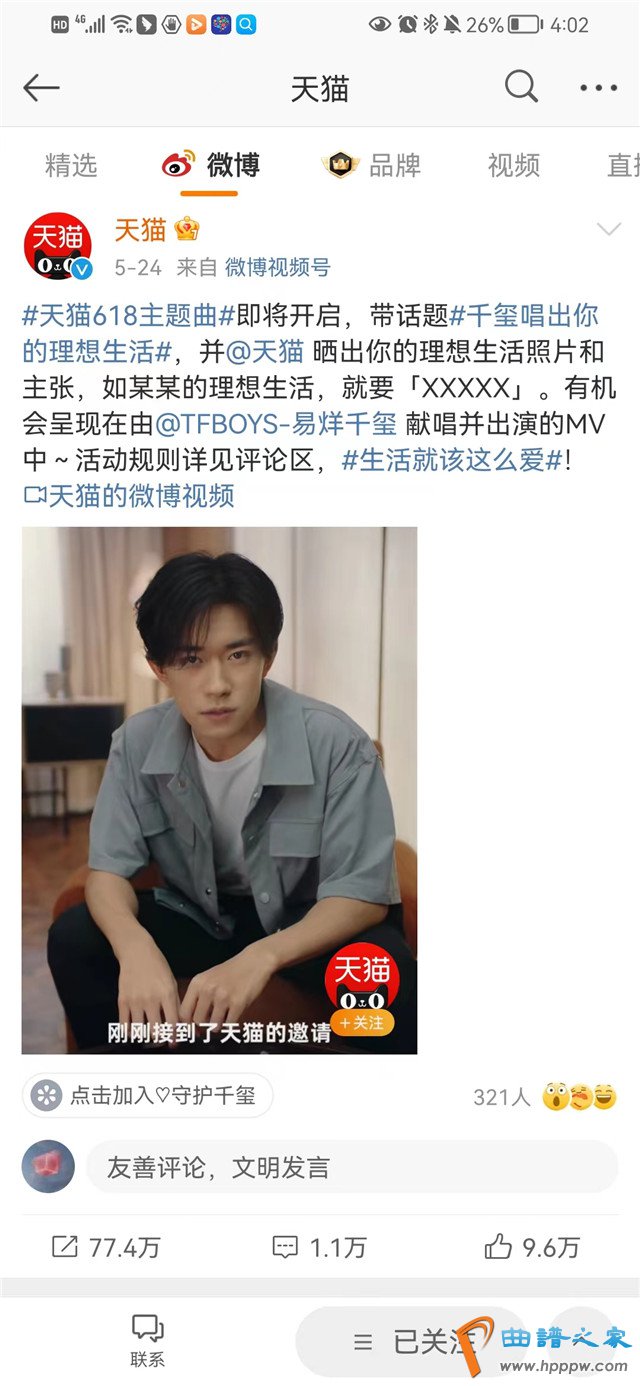640x1386 pixels.
Task: Open 联系 at the bottom bar
Action: coord(147,1340)
